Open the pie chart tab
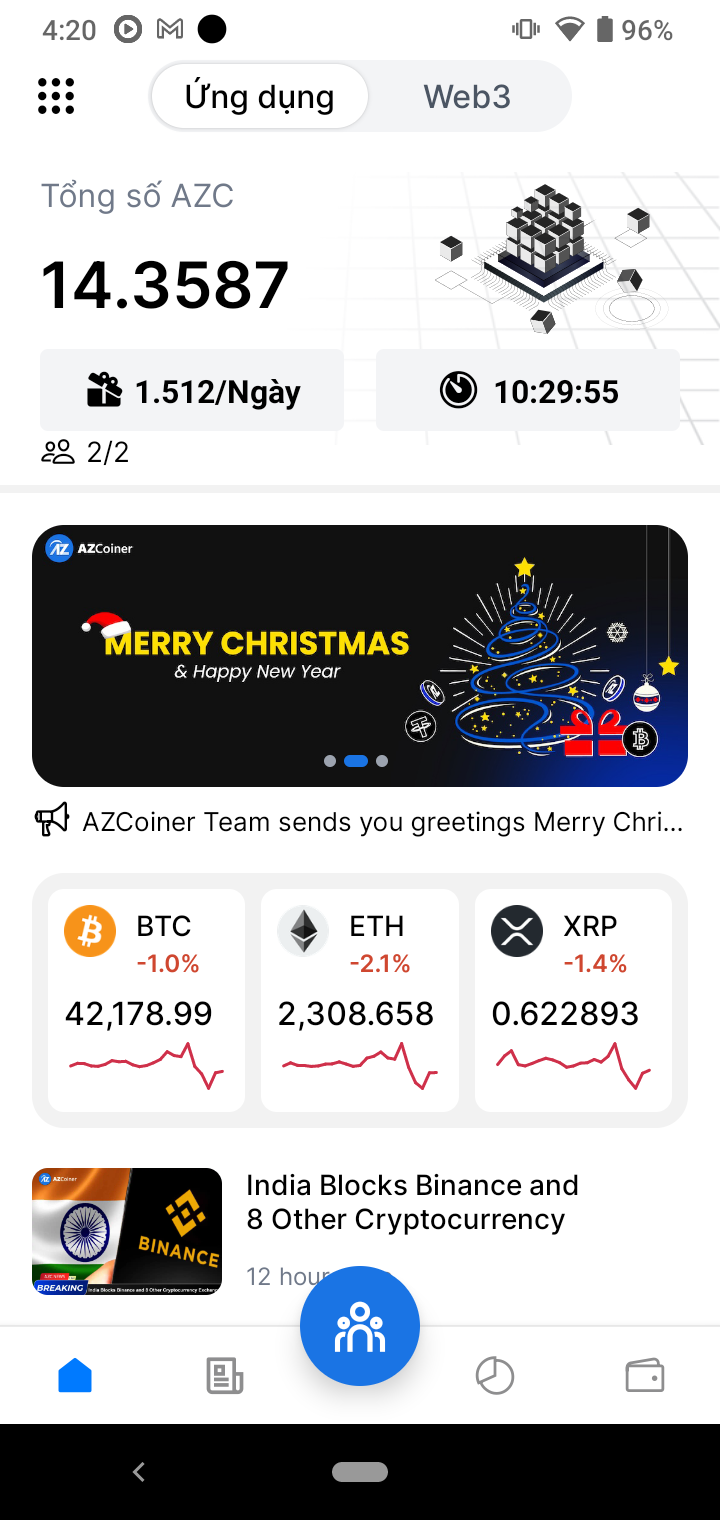720x1520 pixels. point(495,1376)
